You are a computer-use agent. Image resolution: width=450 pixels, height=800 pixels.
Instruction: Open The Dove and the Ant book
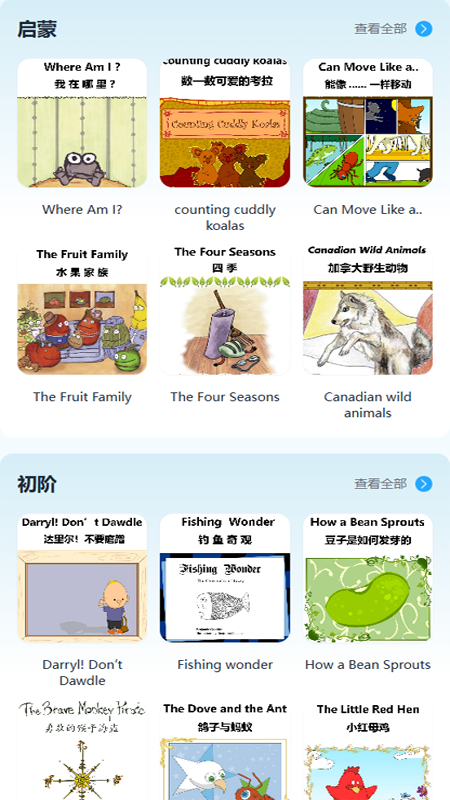(x=225, y=751)
